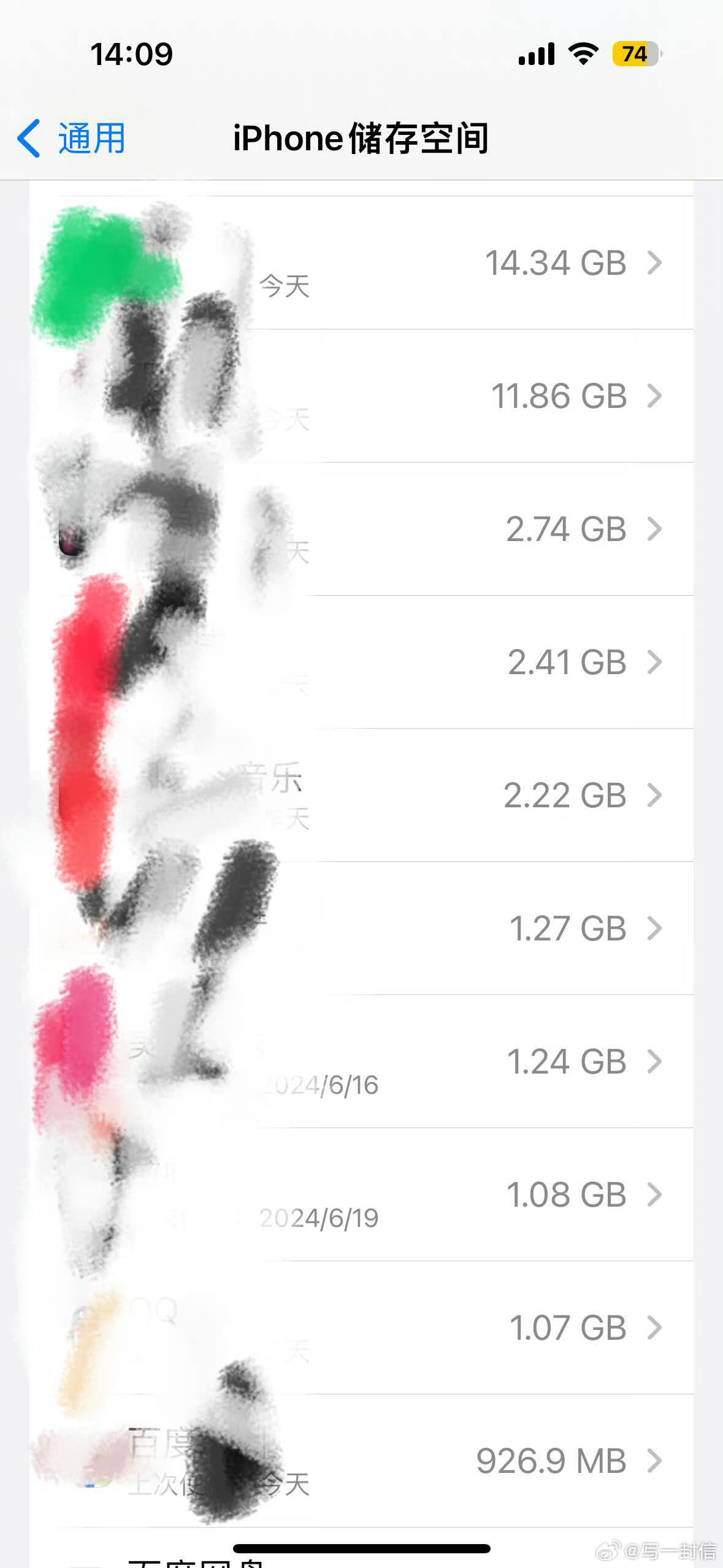Viewport: 723px width, 1568px height.
Task: Open the 2.74 GB storage row
Action: point(361,529)
